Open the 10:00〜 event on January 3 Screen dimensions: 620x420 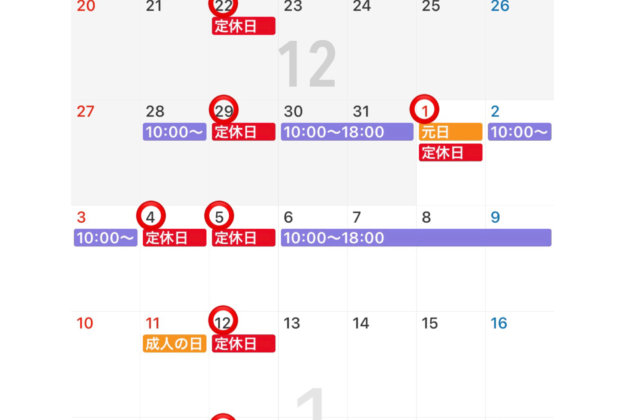[x=105, y=238]
